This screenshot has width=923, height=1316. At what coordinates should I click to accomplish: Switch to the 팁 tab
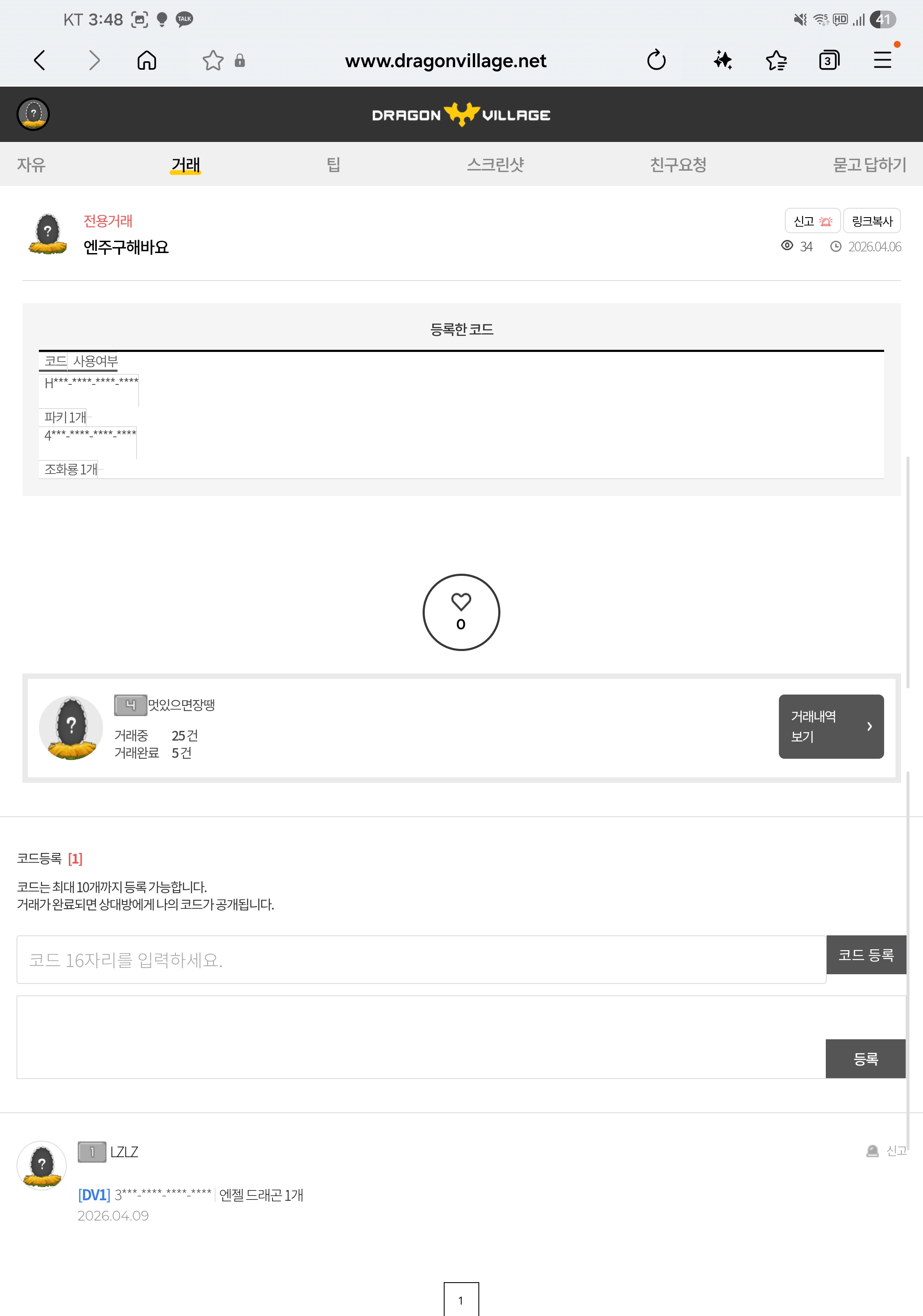pyautogui.click(x=333, y=164)
